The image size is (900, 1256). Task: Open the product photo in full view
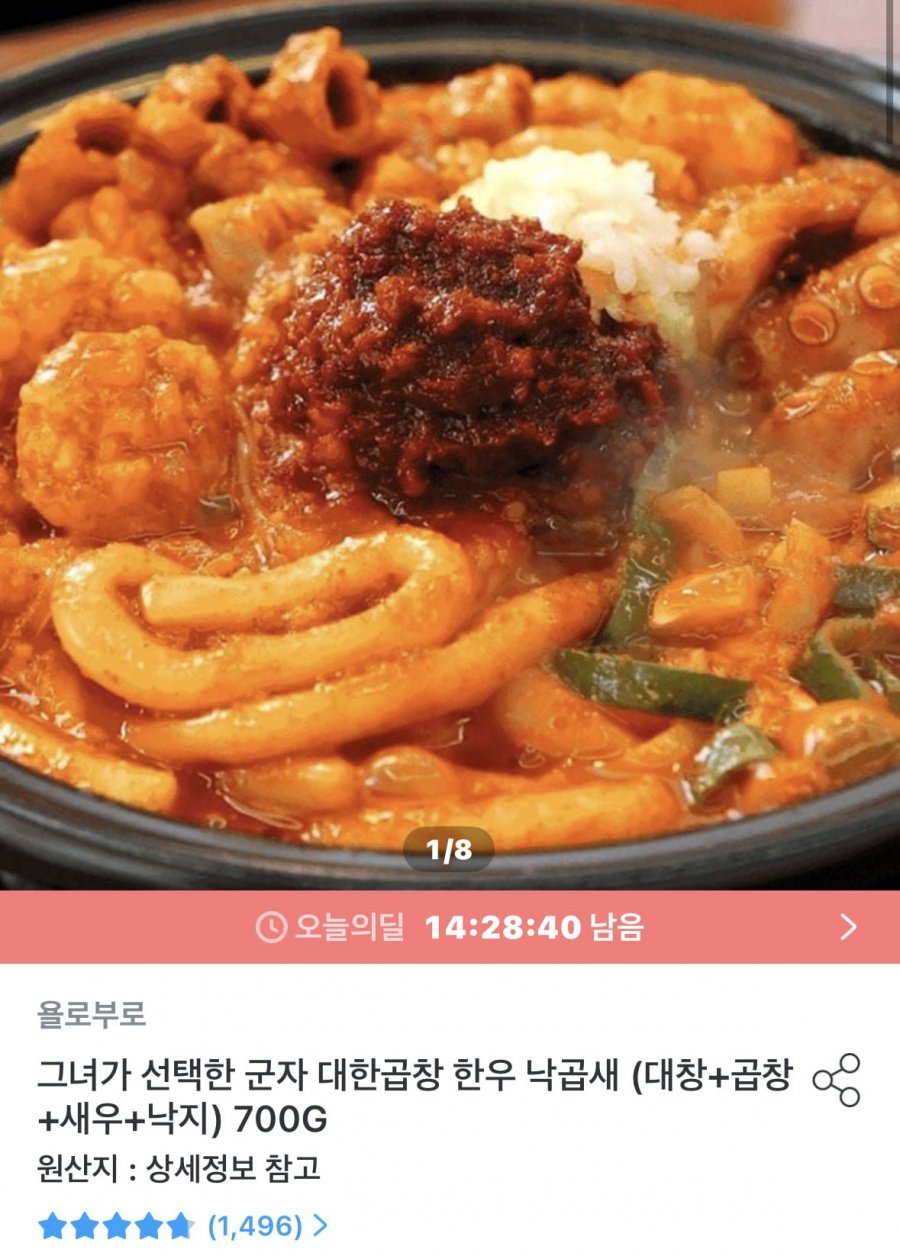(x=450, y=440)
